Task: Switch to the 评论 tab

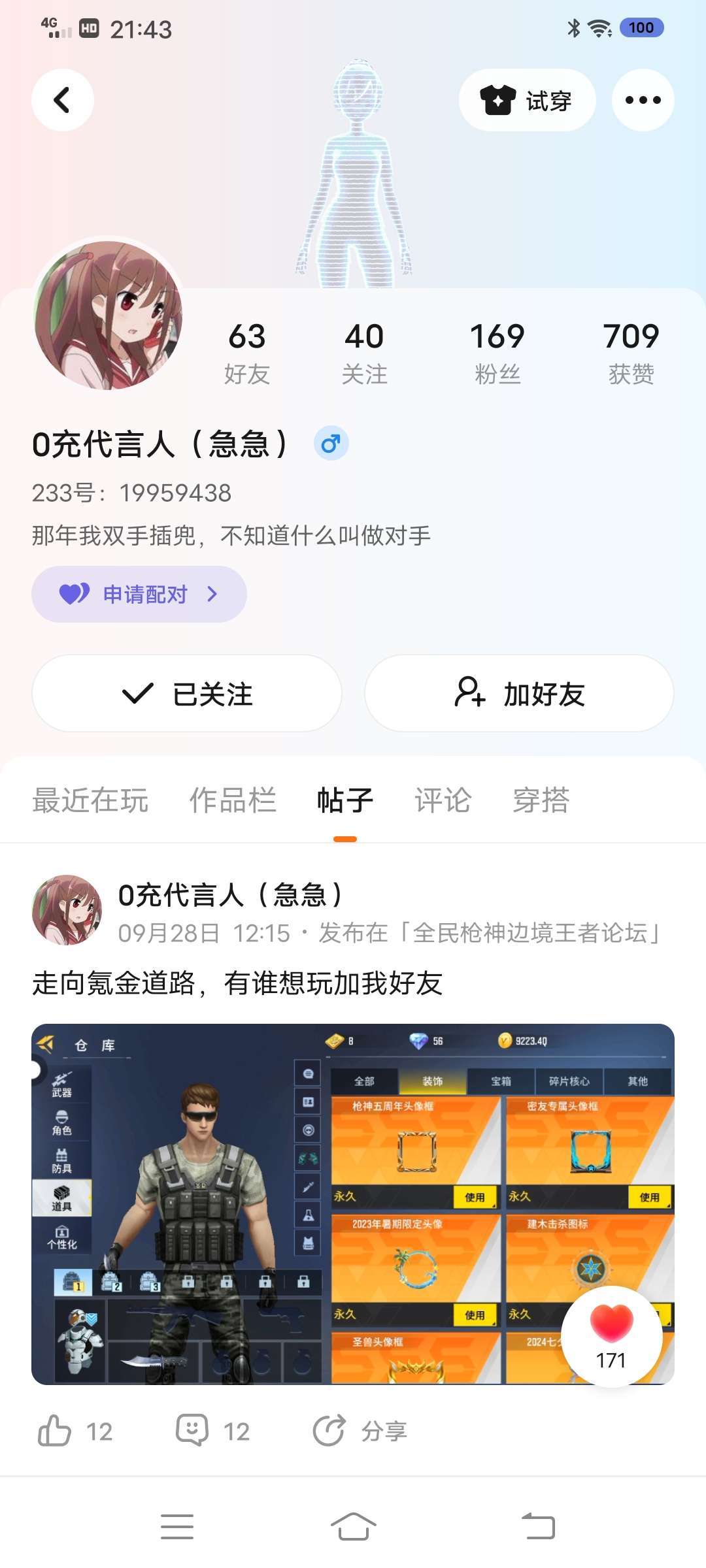Action: pos(443,800)
